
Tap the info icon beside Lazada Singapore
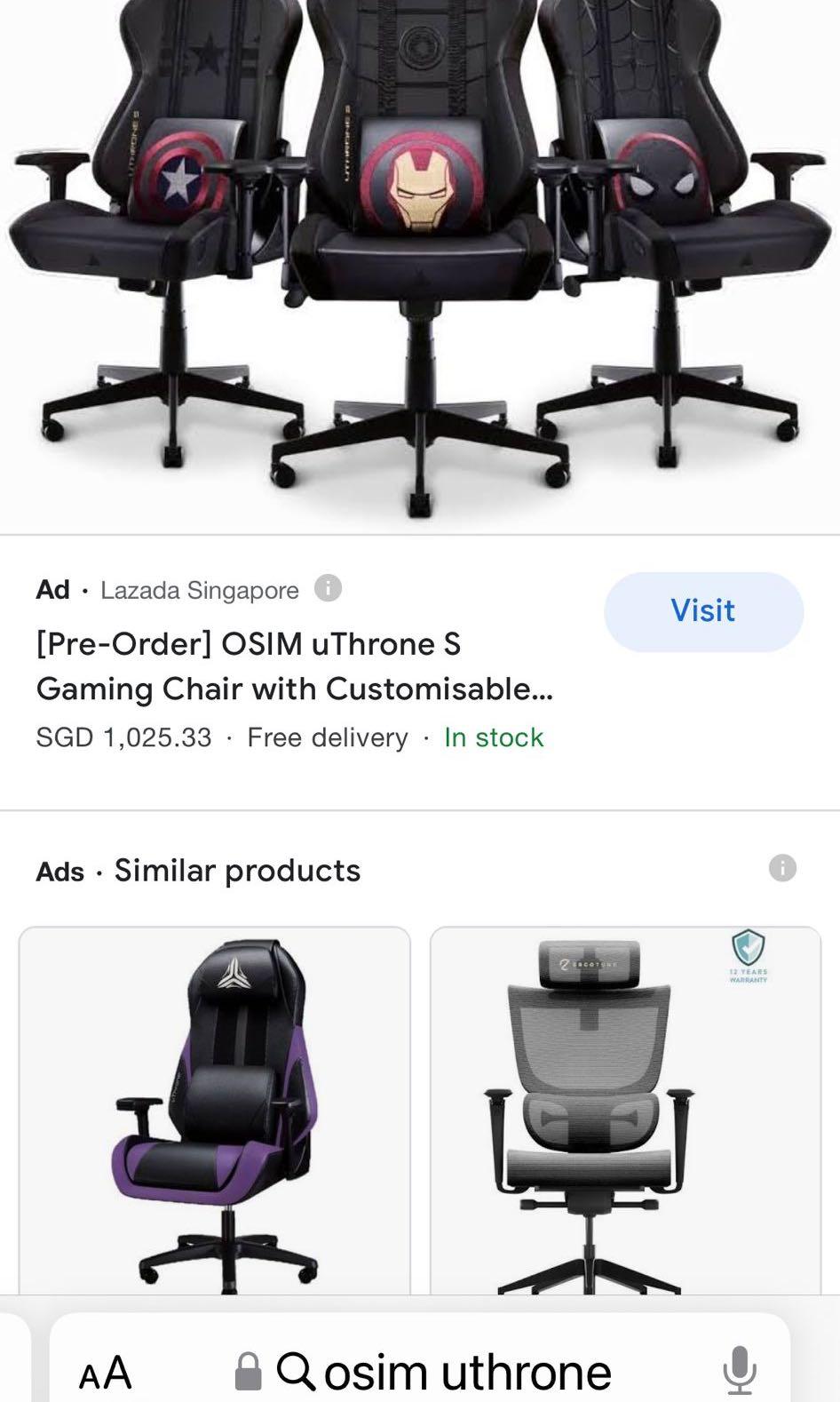point(329,589)
